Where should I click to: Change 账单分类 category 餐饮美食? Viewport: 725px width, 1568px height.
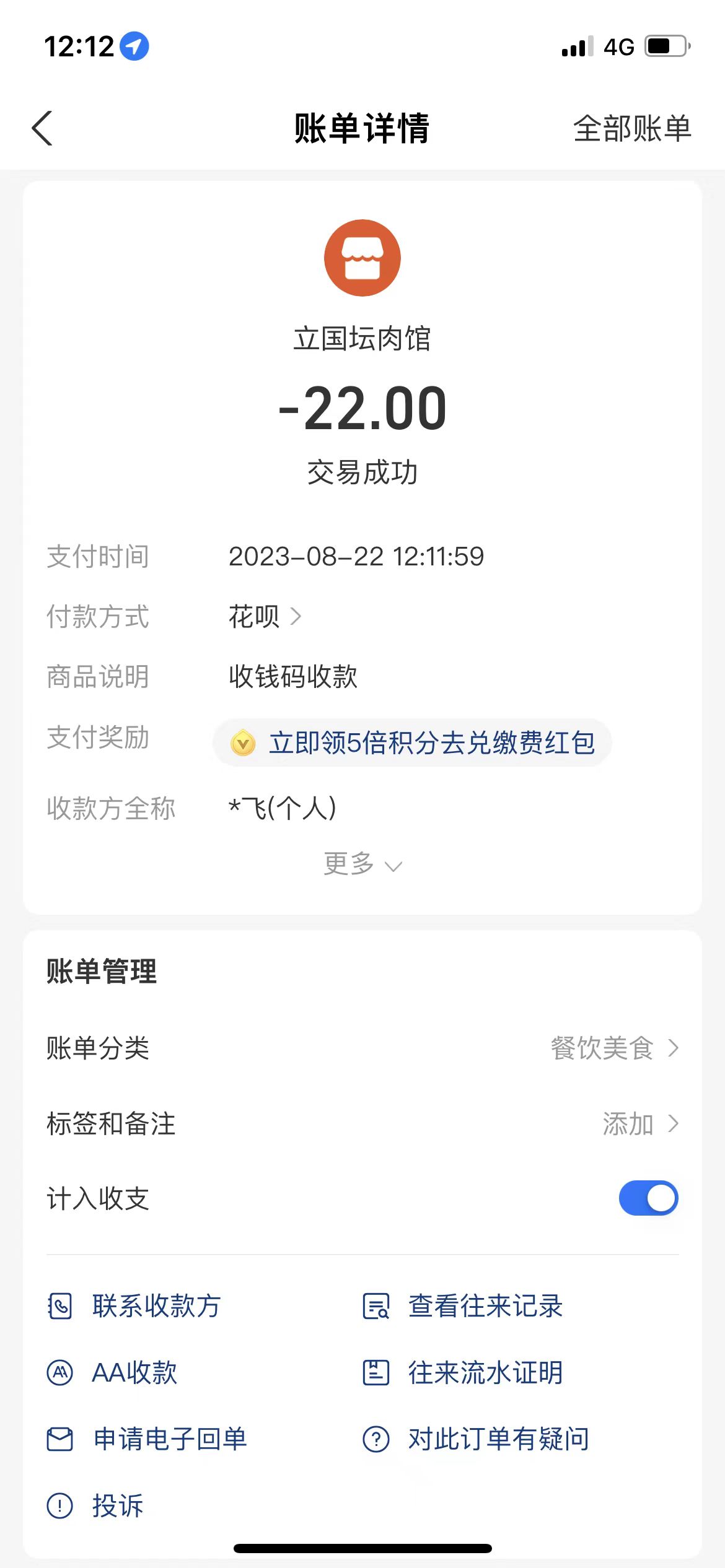click(x=613, y=1048)
